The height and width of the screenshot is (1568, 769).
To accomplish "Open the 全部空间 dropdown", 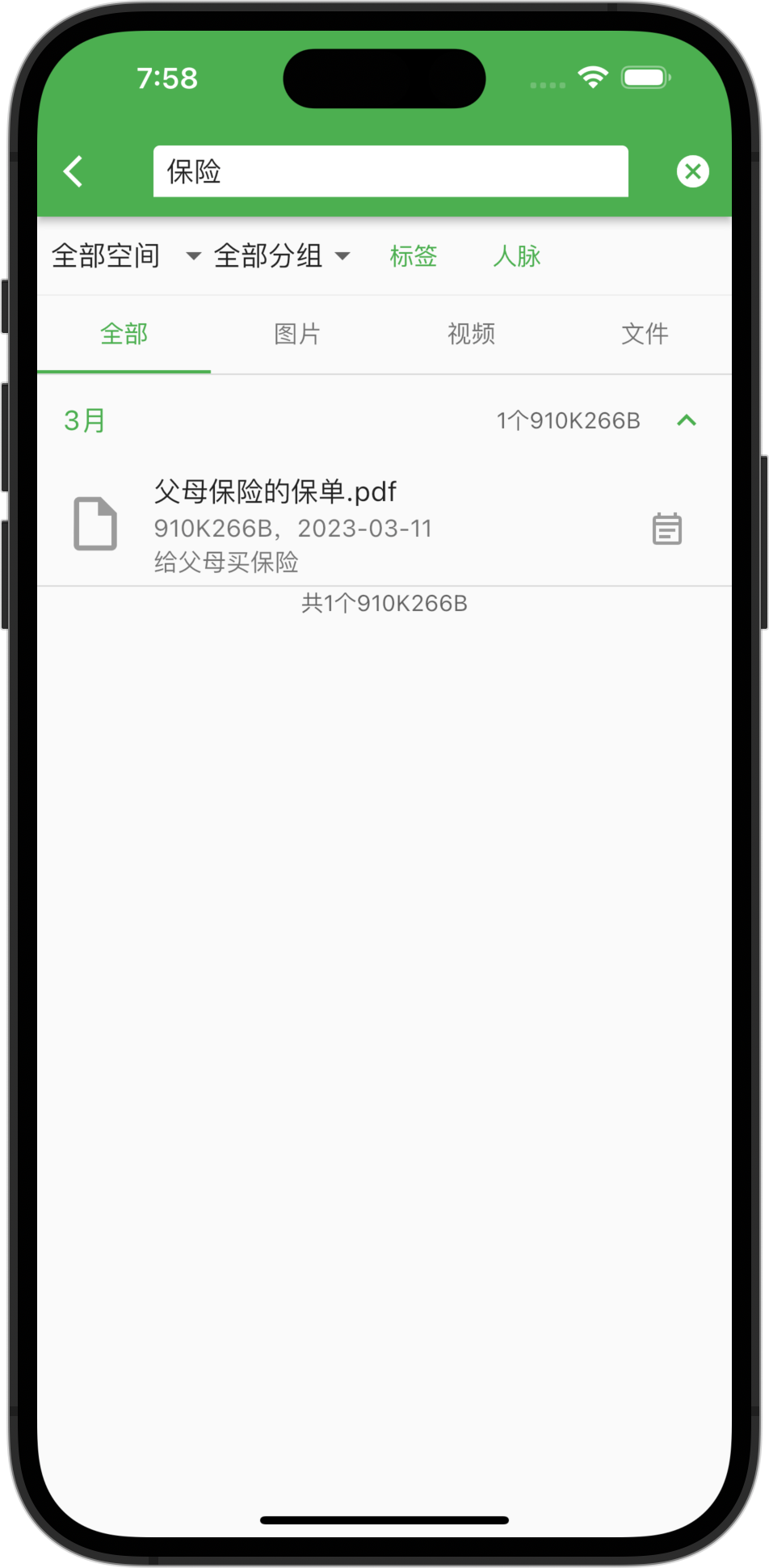I will [125, 256].
